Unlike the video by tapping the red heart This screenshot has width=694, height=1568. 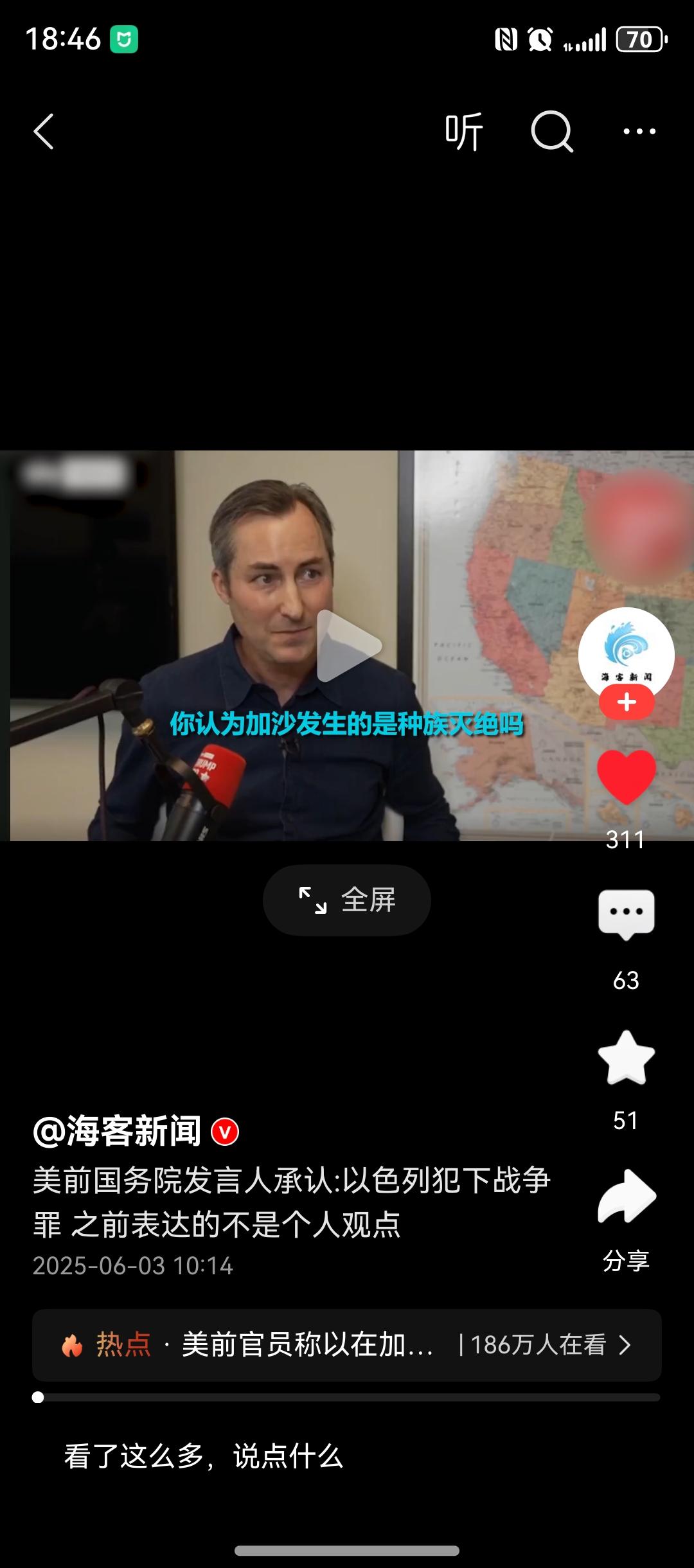(x=626, y=778)
